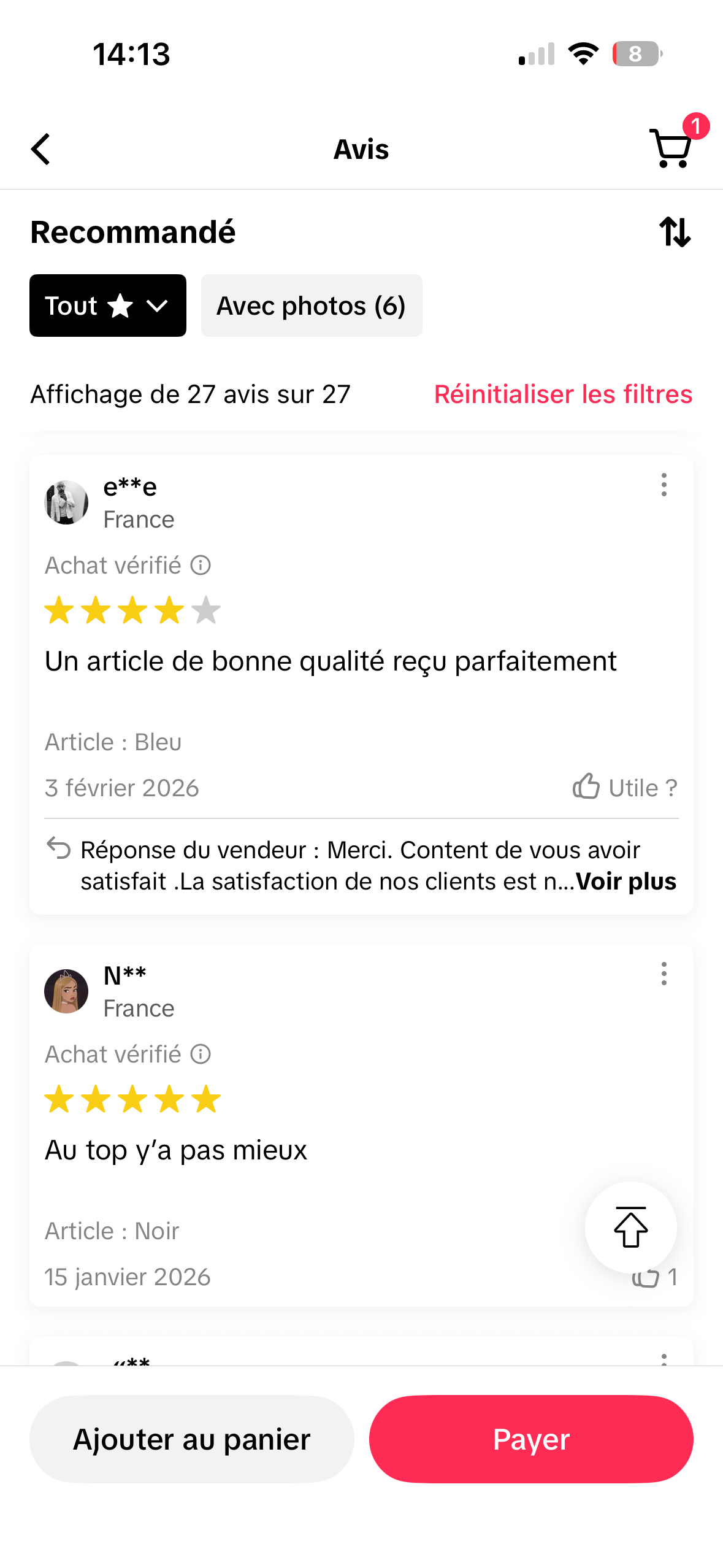Open the three-dot menu on N**'s review
This screenshot has width=723, height=1568.
[664, 974]
